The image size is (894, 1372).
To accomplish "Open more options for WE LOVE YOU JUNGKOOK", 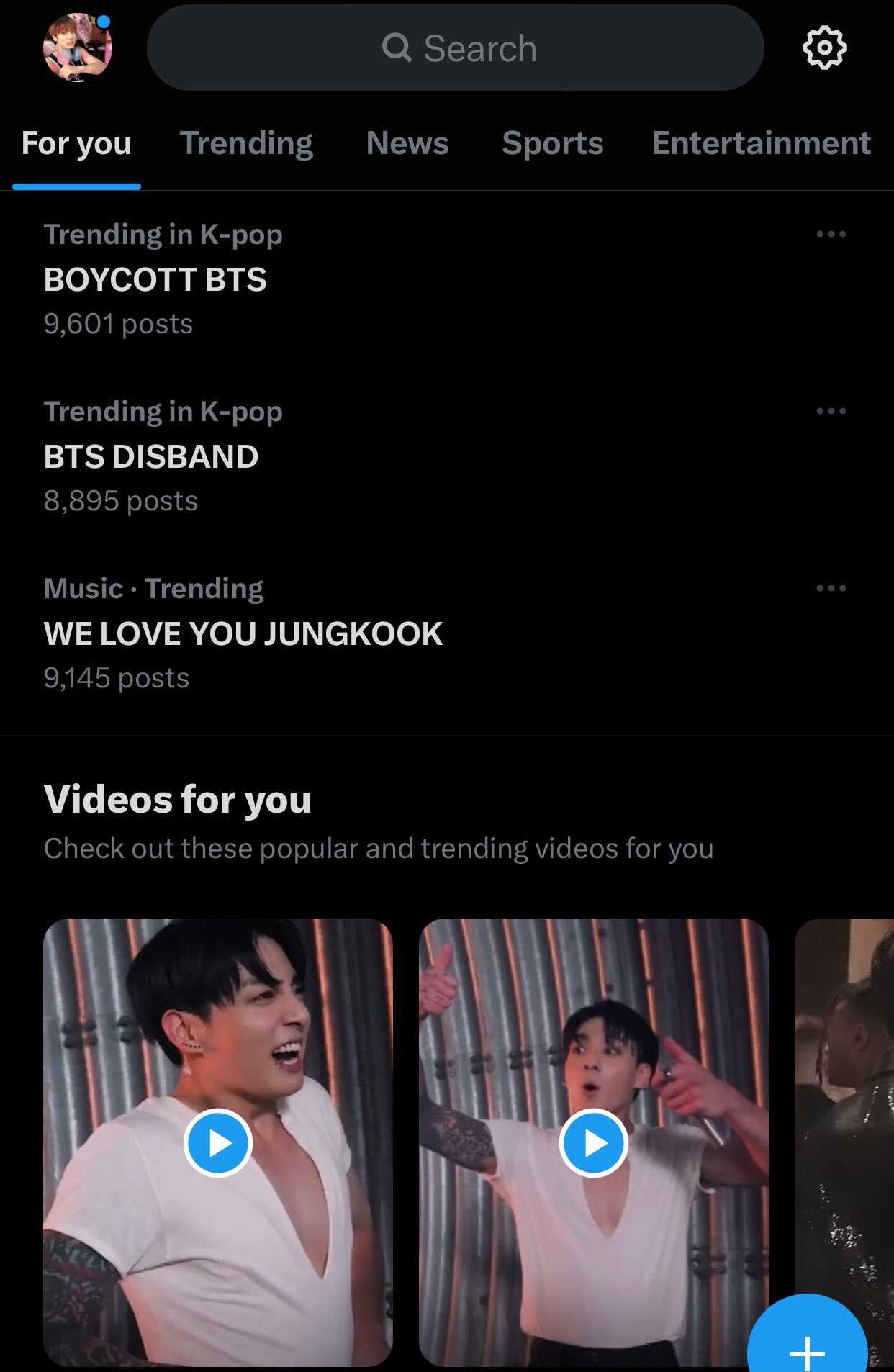I will click(x=831, y=588).
